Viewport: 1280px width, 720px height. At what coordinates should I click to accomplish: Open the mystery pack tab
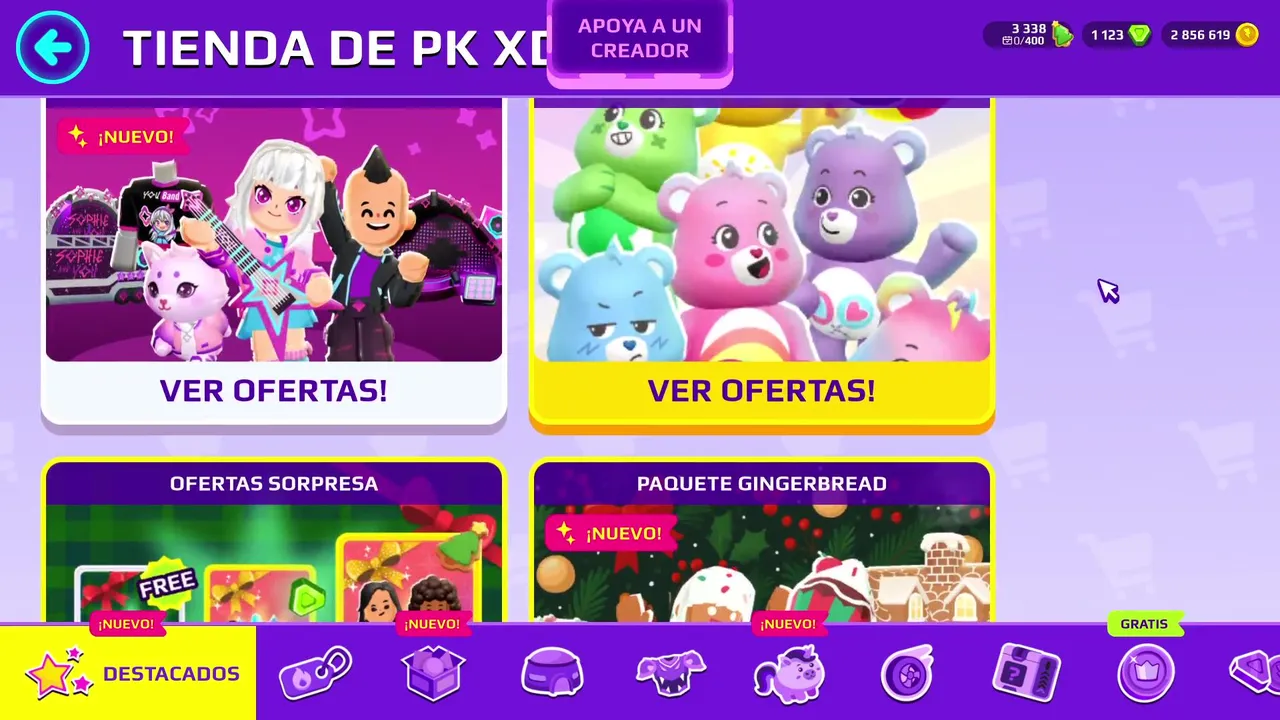(x=1026, y=673)
